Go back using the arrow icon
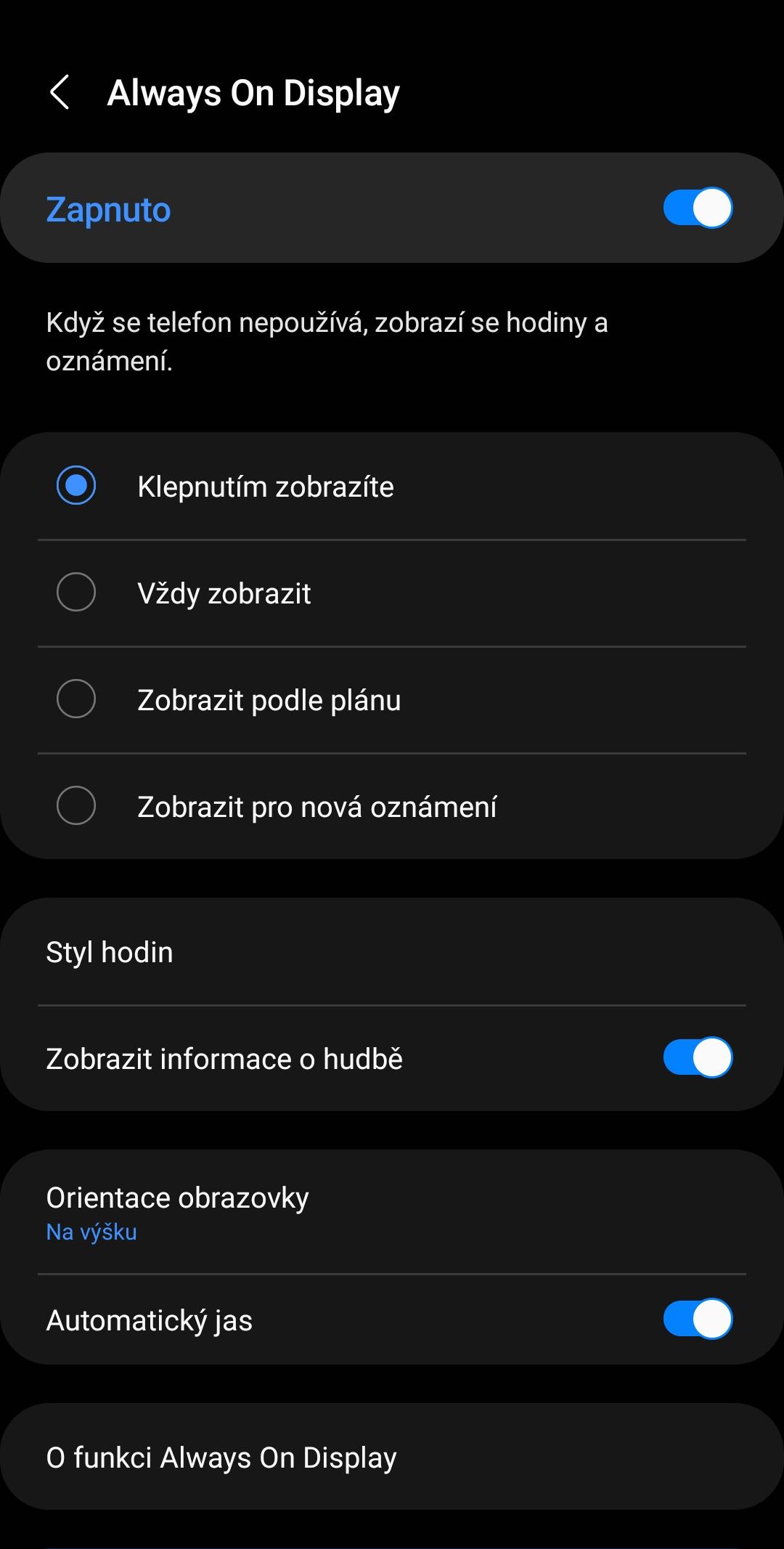The image size is (784, 1549). [x=60, y=93]
